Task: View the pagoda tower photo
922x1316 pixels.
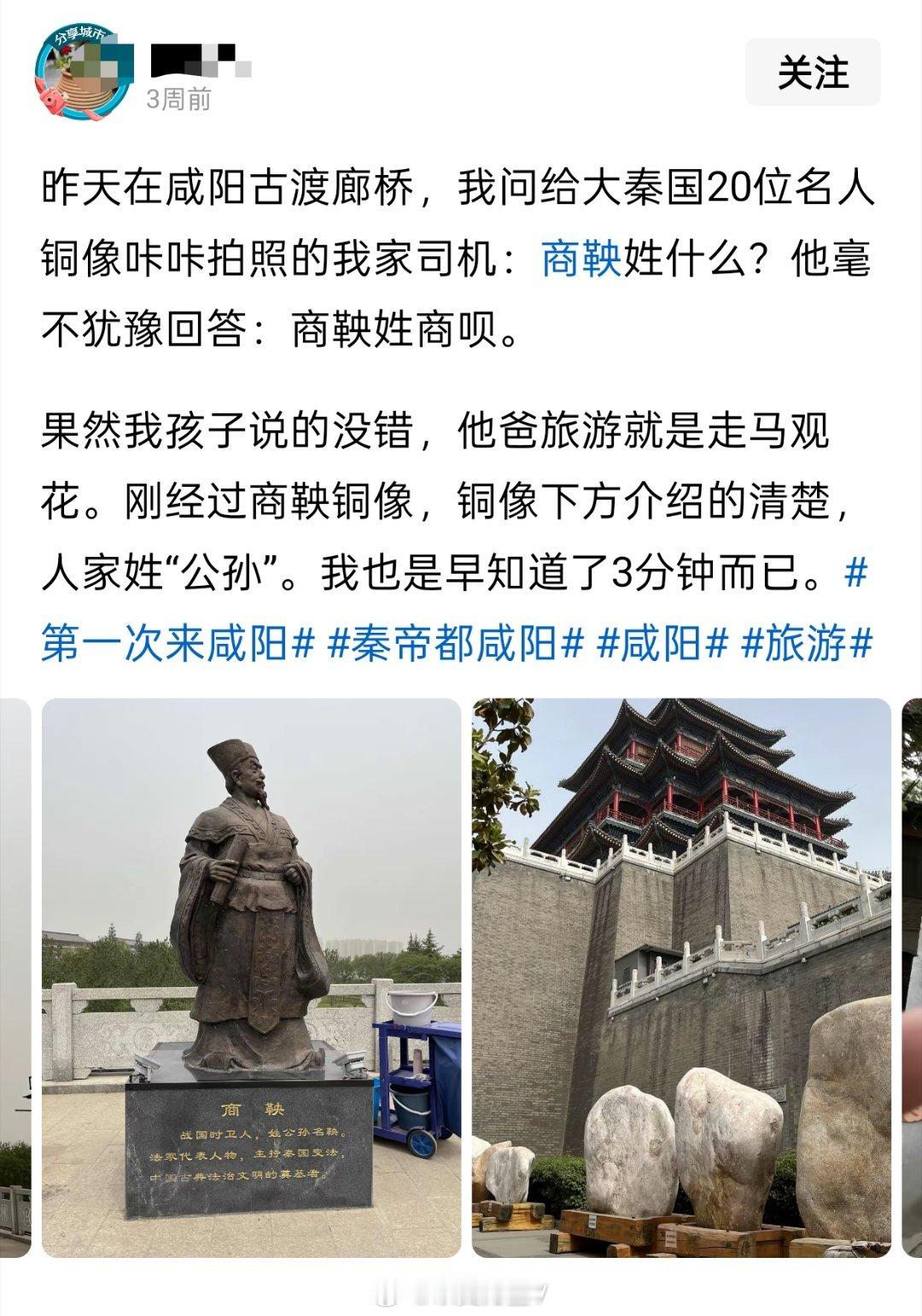Action: pos(682,978)
